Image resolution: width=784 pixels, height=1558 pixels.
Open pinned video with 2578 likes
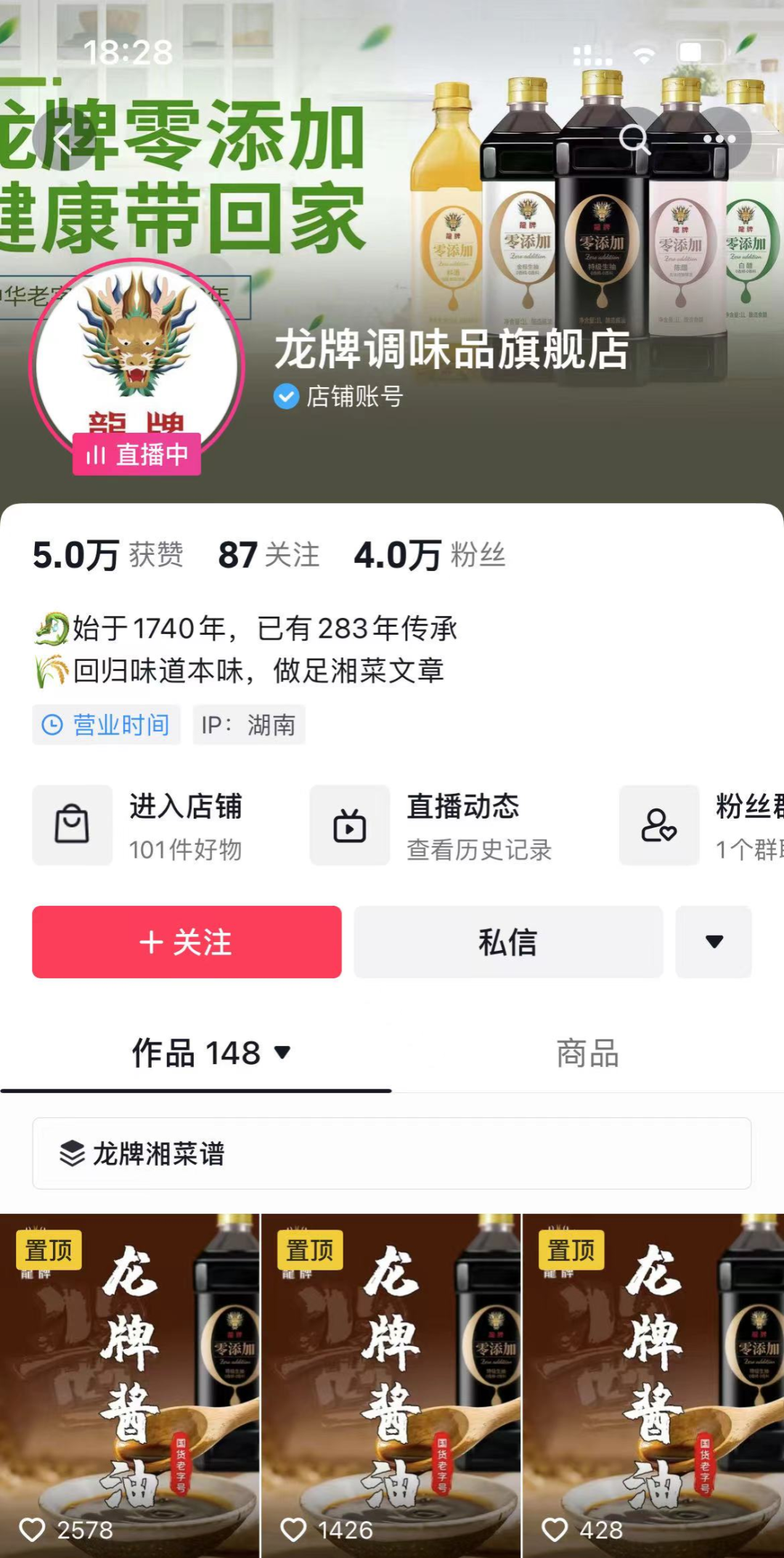coord(129,1380)
